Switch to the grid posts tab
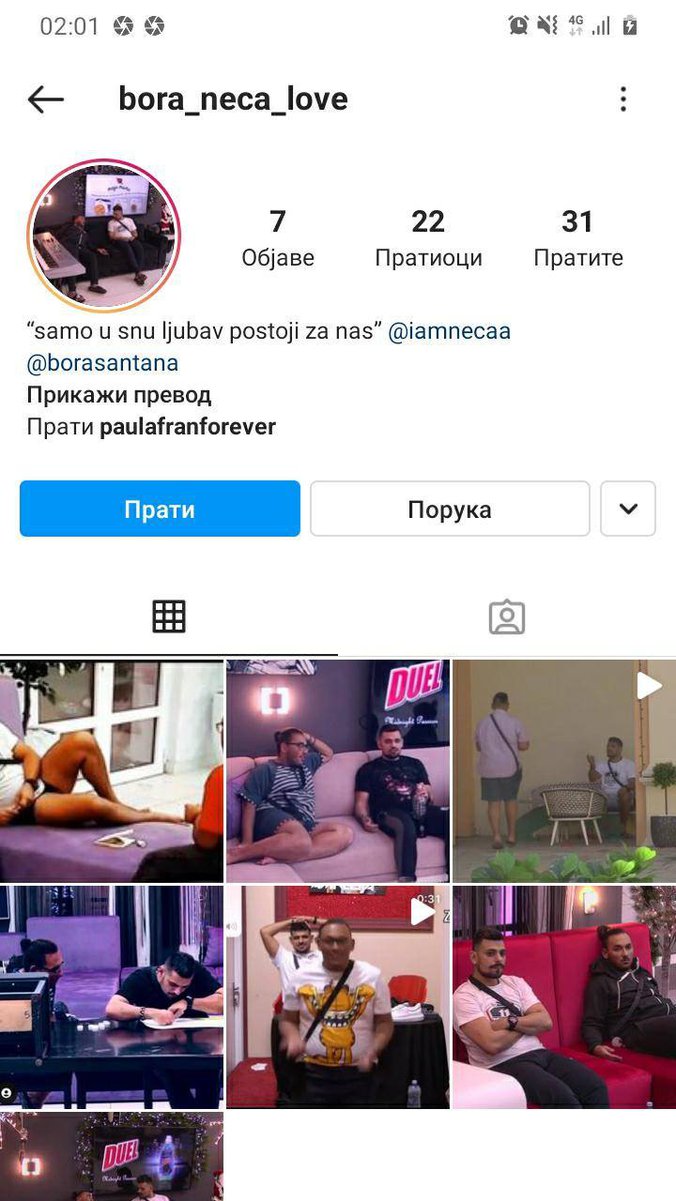This screenshot has width=676, height=1201. pyautogui.click(x=169, y=616)
